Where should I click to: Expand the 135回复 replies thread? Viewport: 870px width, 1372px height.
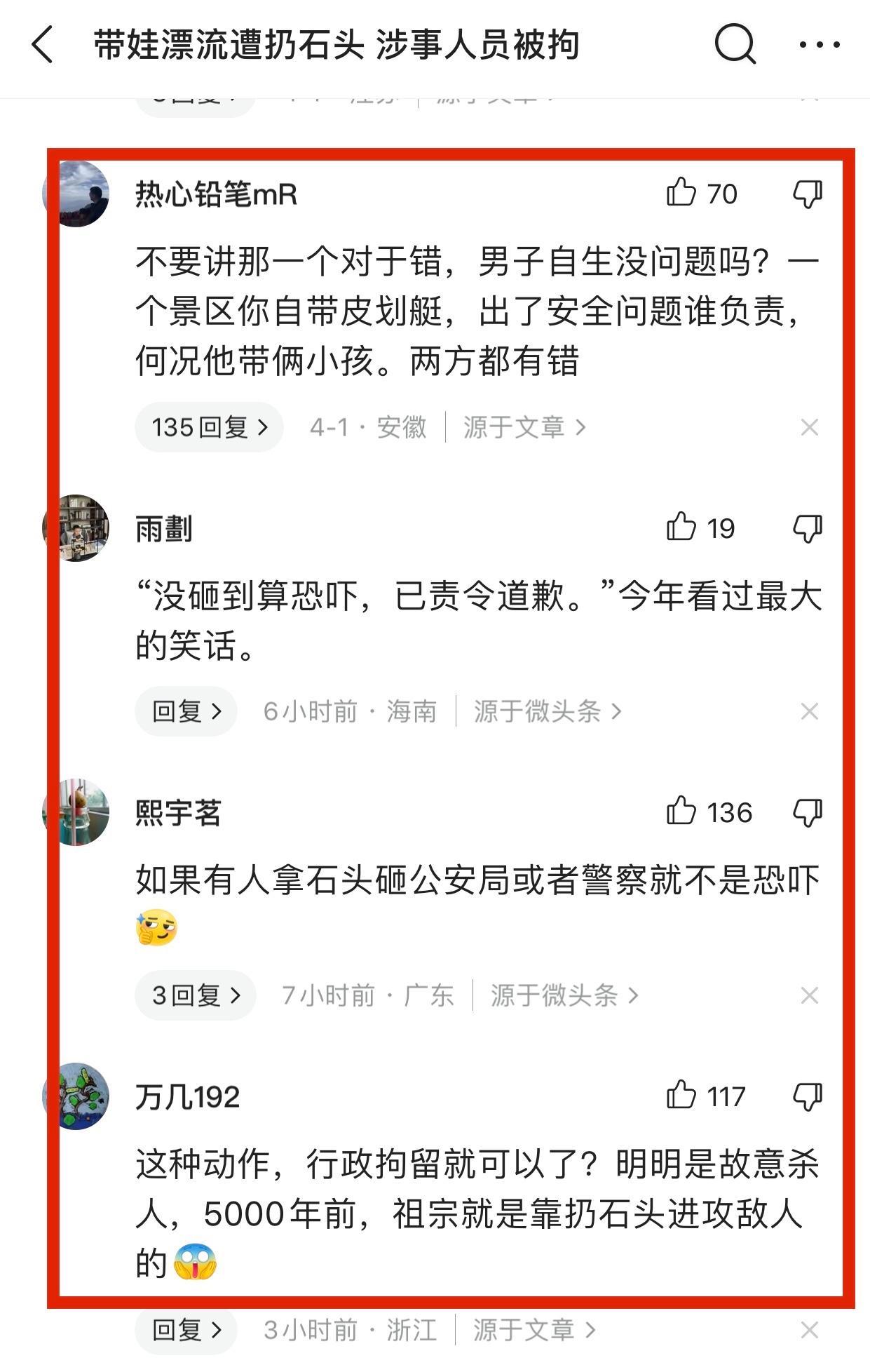tap(209, 427)
